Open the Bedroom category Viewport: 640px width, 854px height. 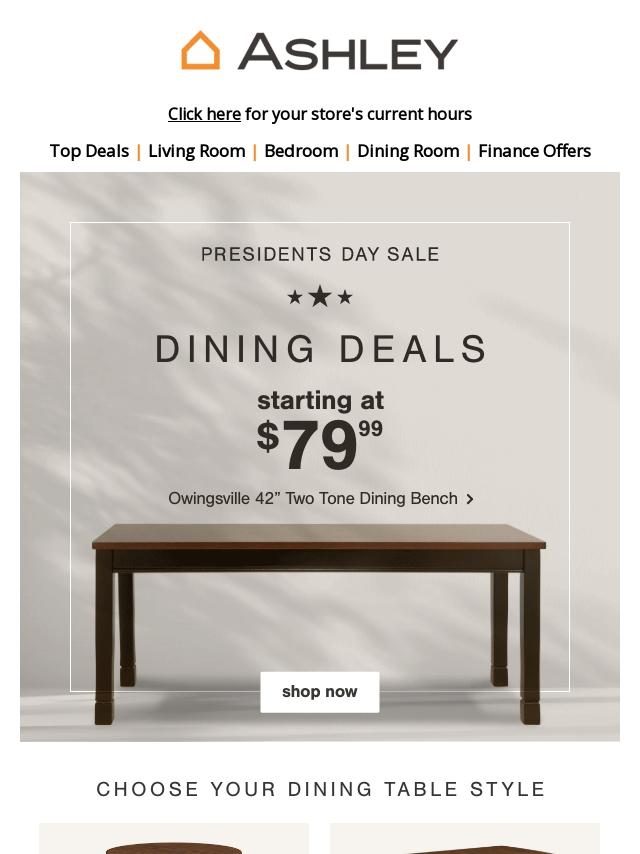click(301, 151)
